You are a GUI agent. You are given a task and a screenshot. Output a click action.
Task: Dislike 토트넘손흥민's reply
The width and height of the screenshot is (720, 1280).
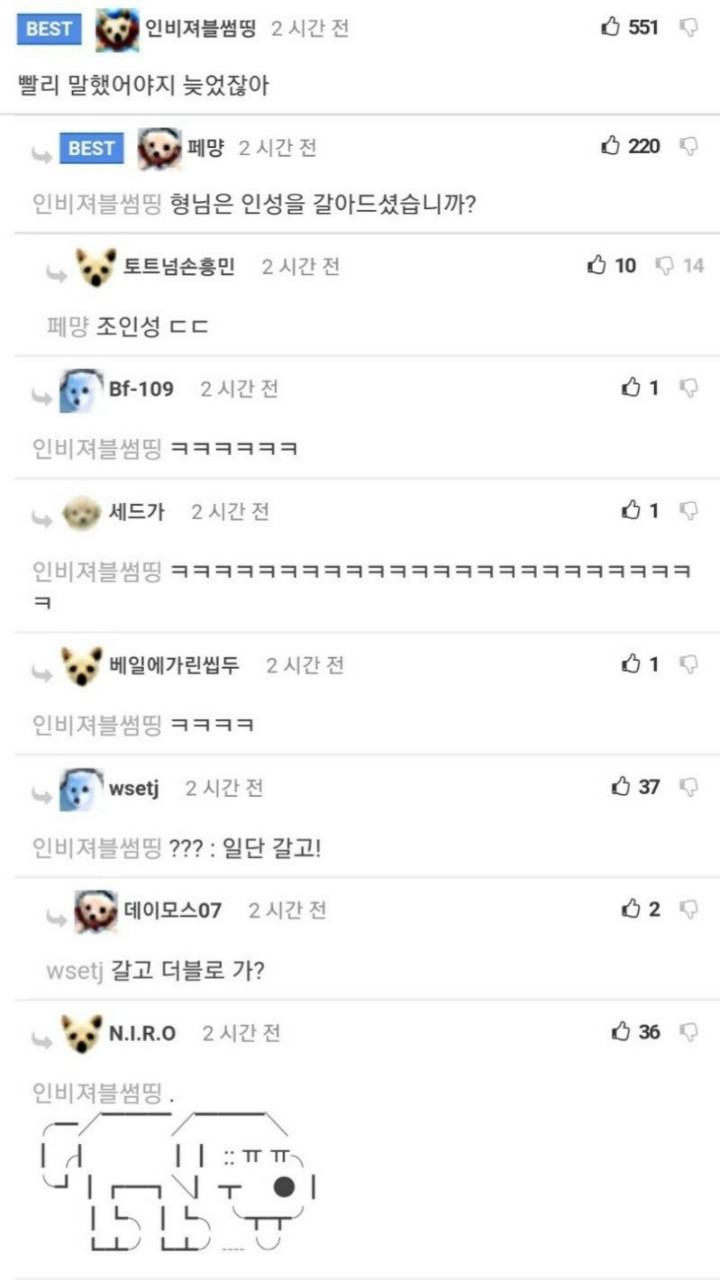[665, 265]
